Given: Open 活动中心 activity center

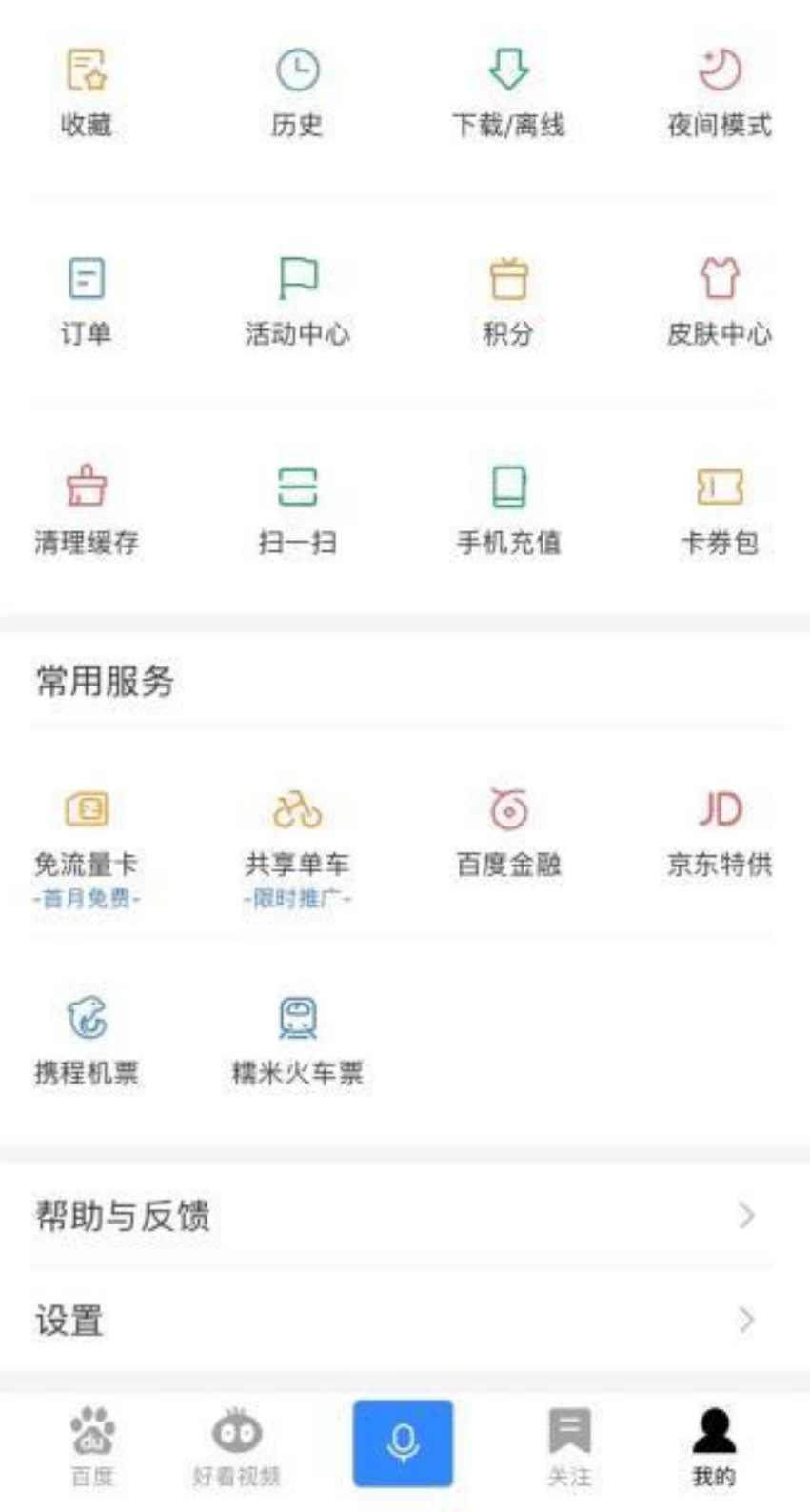Looking at the screenshot, I should coord(297,302).
